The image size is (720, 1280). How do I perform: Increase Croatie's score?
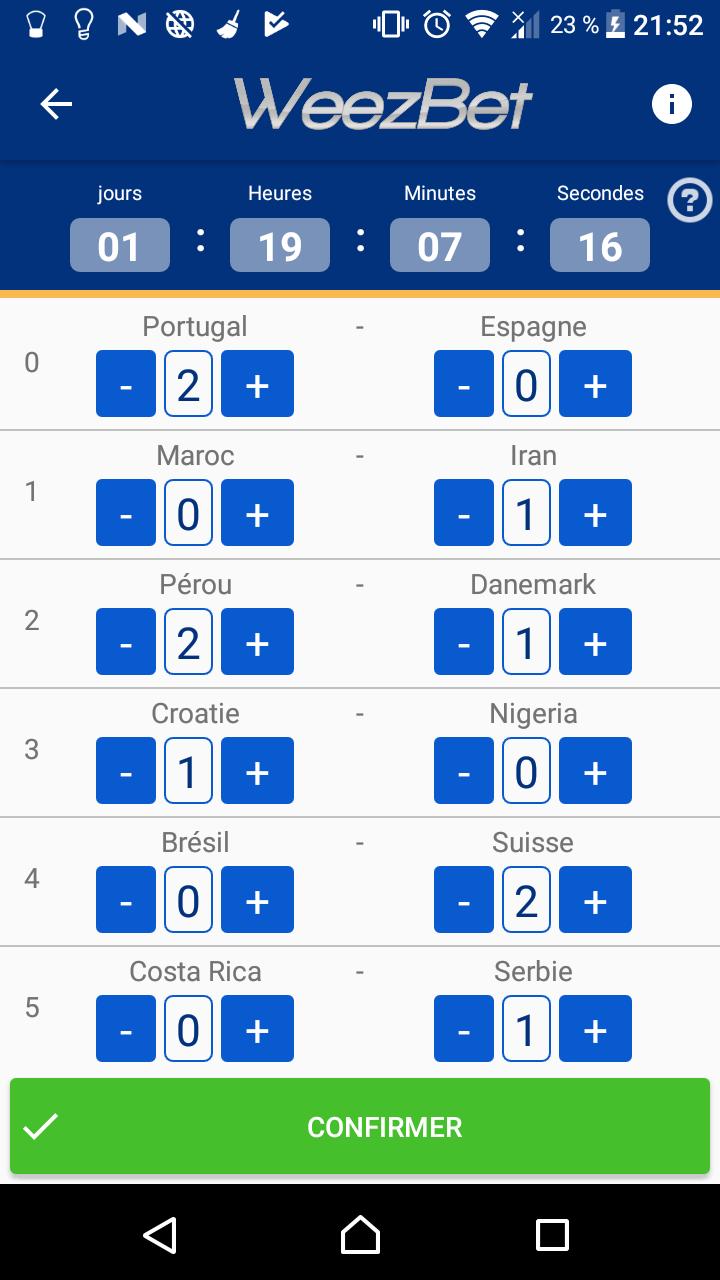[x=257, y=771]
